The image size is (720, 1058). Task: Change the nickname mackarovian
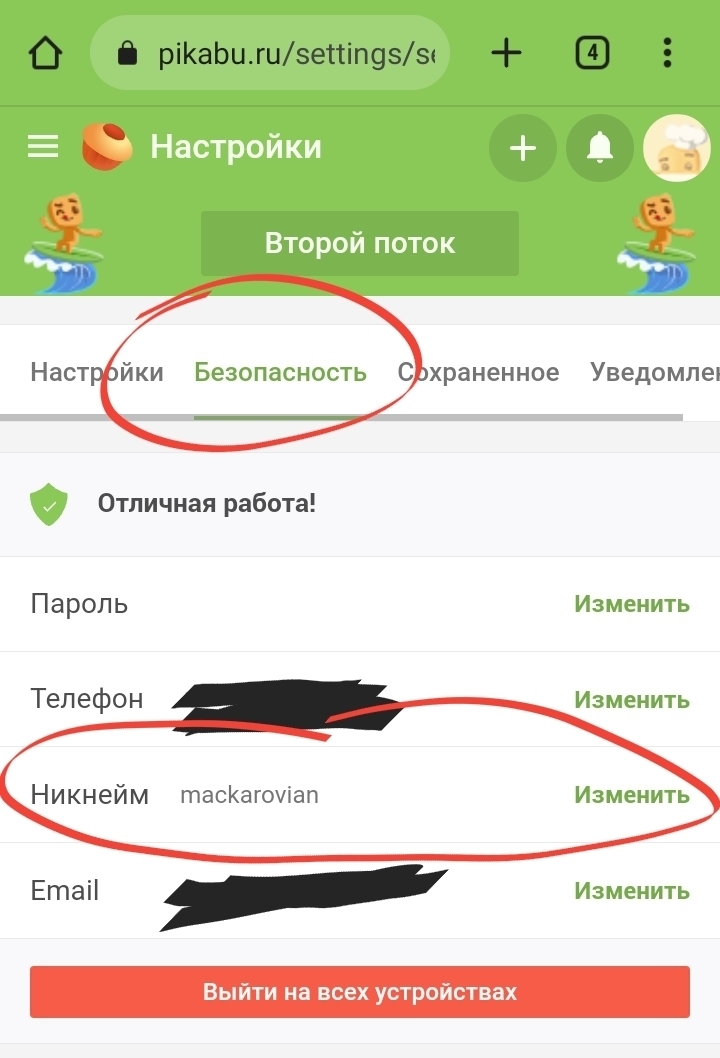(631, 795)
